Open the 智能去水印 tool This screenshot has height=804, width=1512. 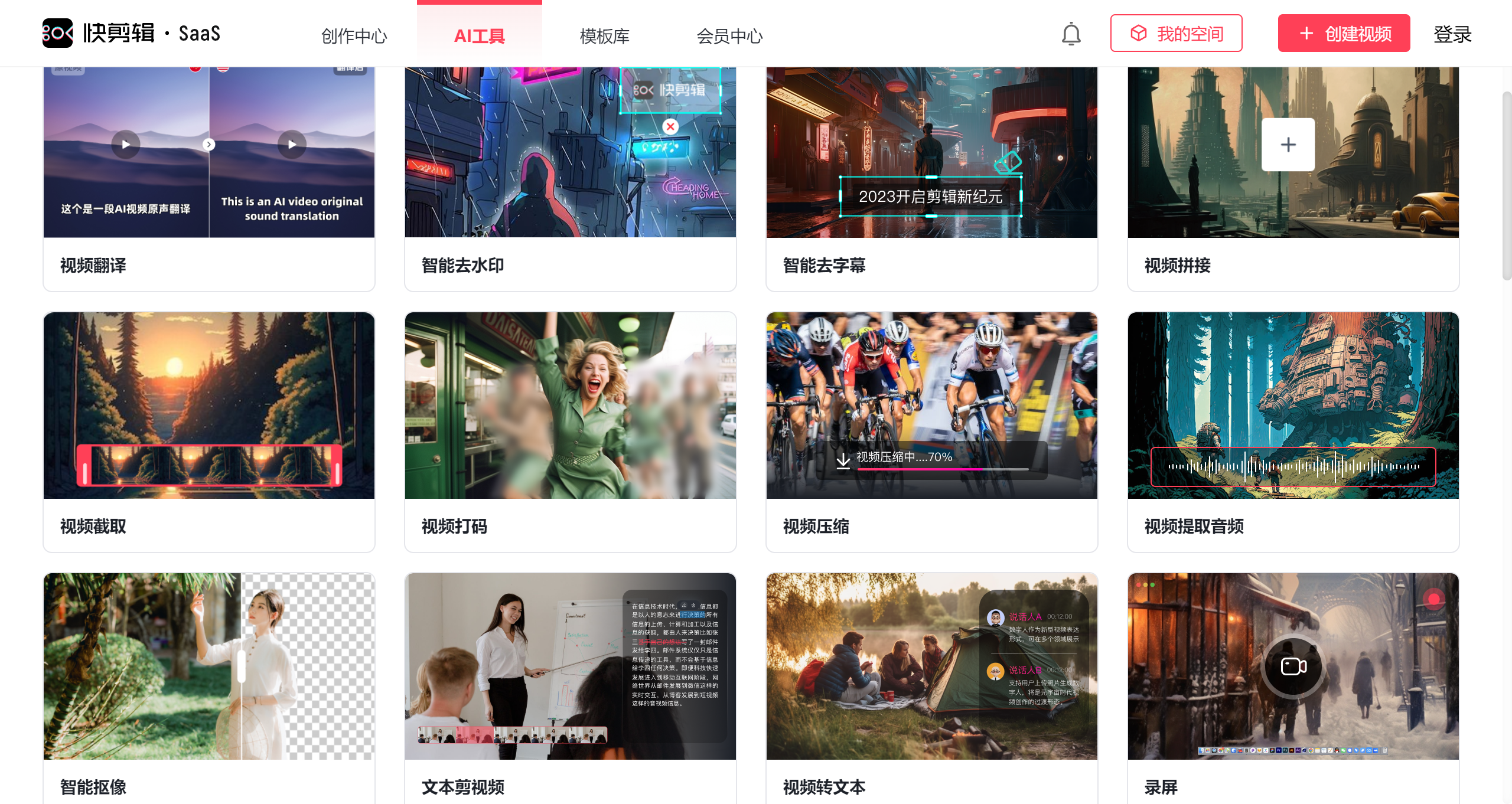570,177
